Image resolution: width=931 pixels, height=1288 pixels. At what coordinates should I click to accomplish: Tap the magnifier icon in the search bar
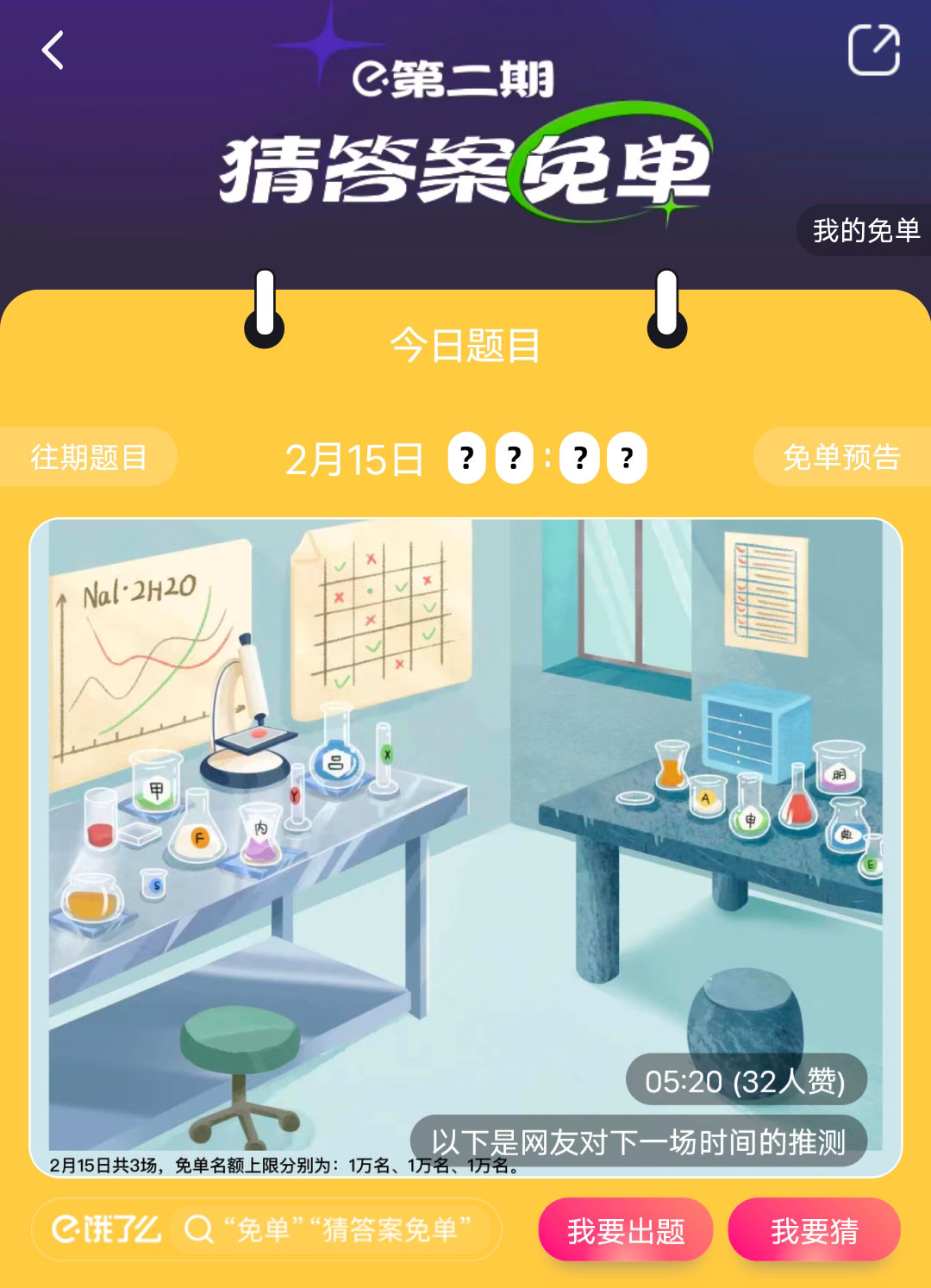tap(201, 1229)
